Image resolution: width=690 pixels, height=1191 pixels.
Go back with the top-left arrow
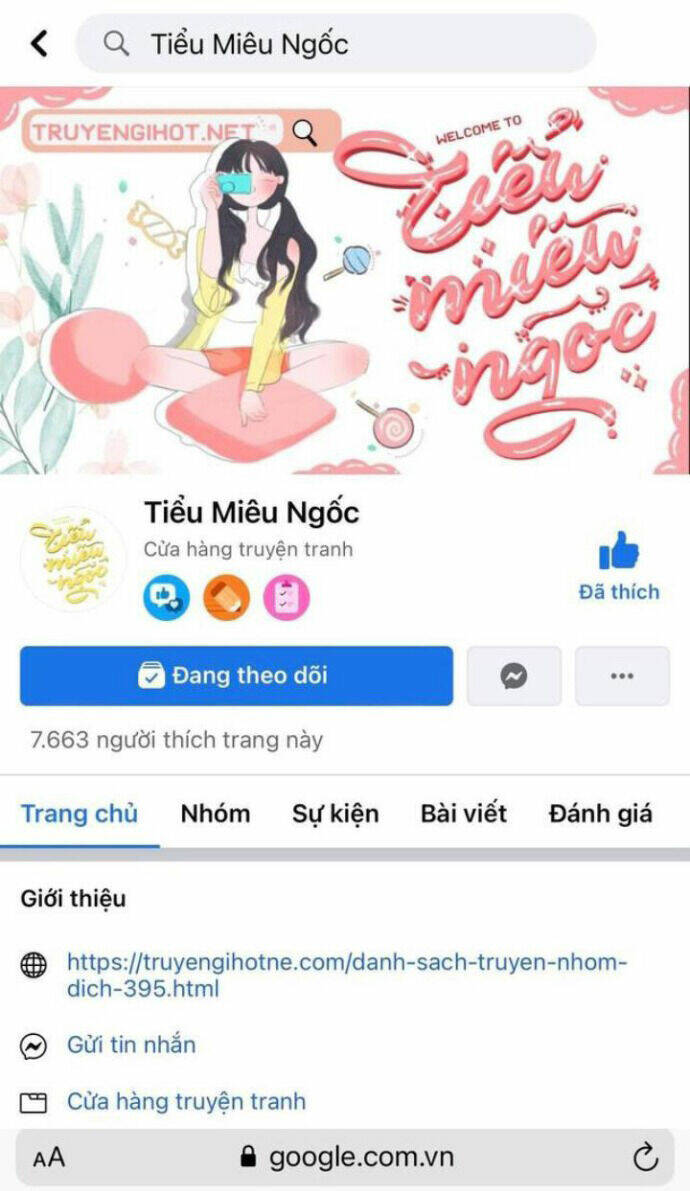tap(39, 43)
